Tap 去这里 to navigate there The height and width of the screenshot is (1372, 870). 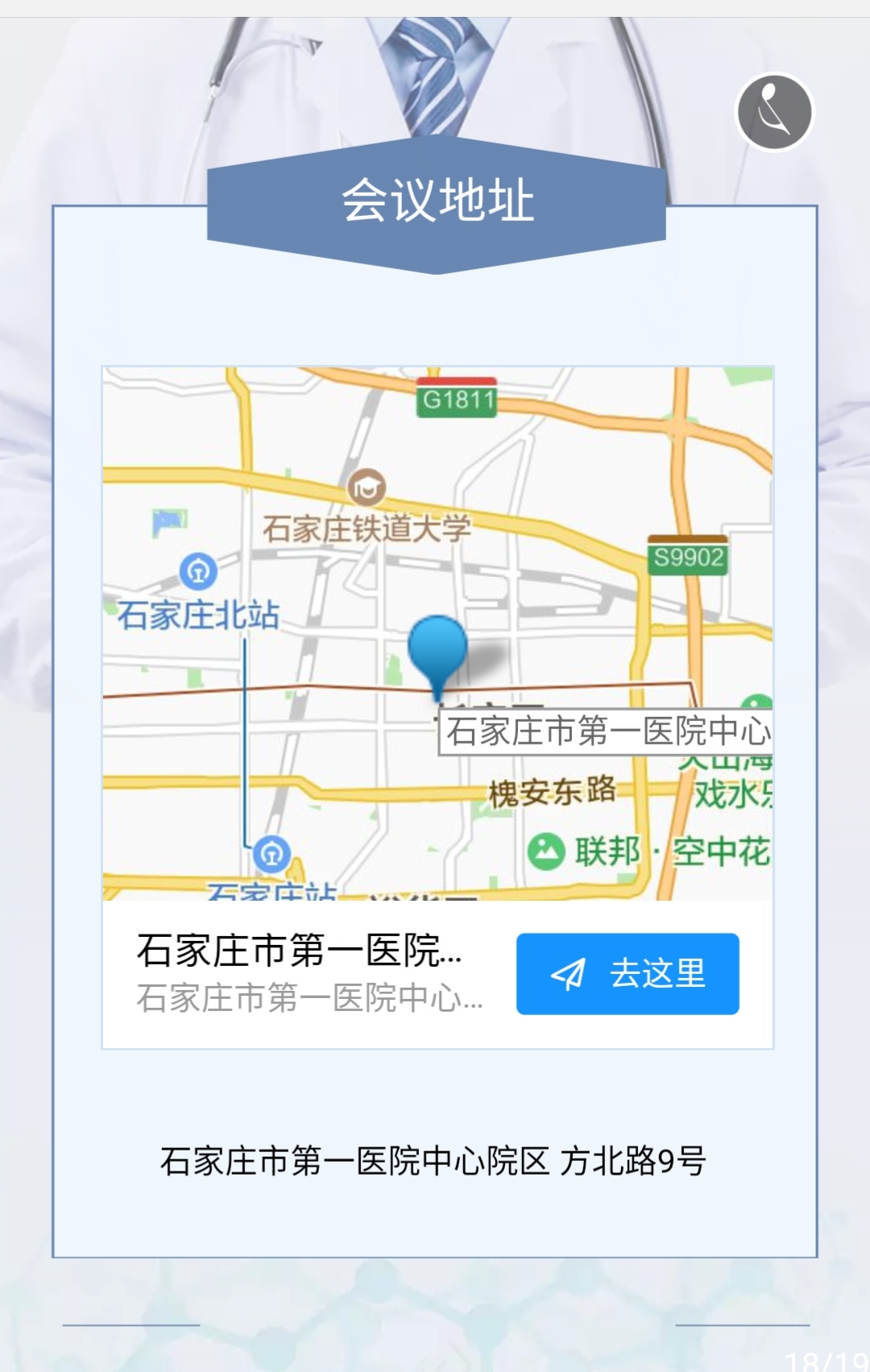(x=628, y=973)
